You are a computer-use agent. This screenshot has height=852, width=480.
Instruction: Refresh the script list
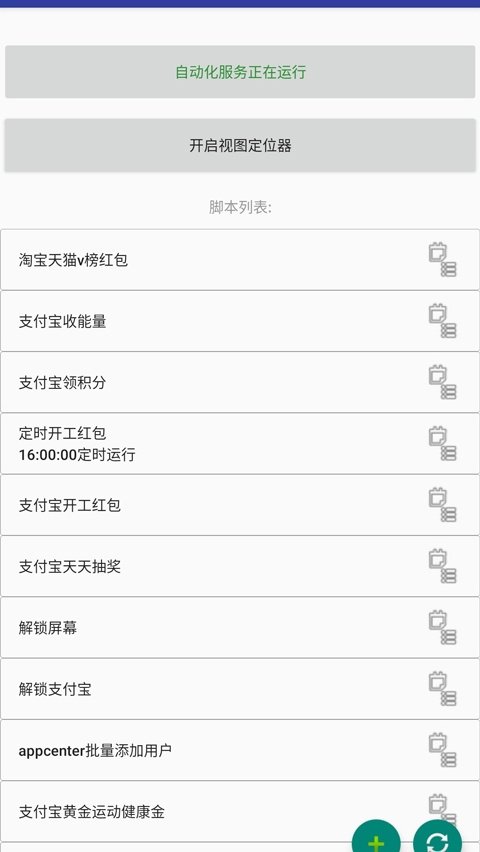click(x=438, y=838)
